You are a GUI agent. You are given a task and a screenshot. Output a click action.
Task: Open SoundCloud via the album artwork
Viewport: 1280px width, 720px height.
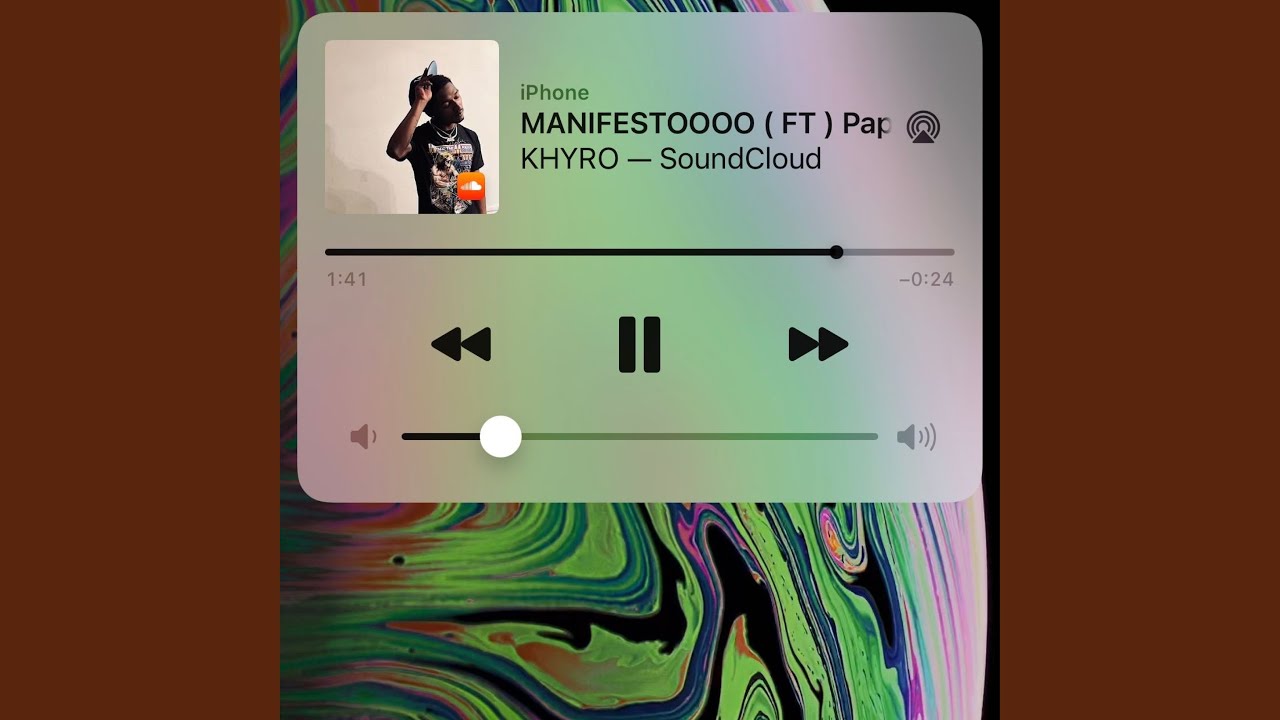pyautogui.click(x=412, y=127)
